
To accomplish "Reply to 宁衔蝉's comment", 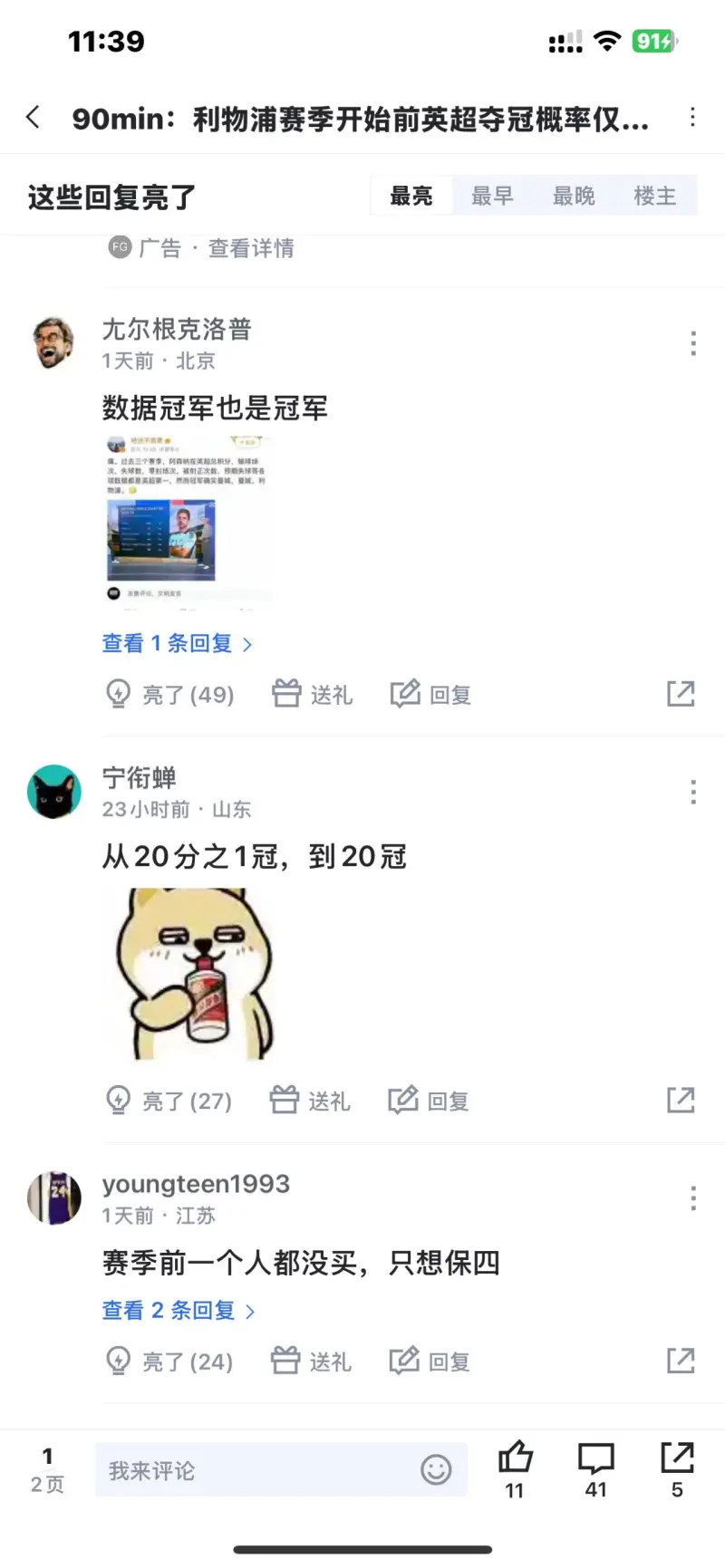I will 429,1101.
